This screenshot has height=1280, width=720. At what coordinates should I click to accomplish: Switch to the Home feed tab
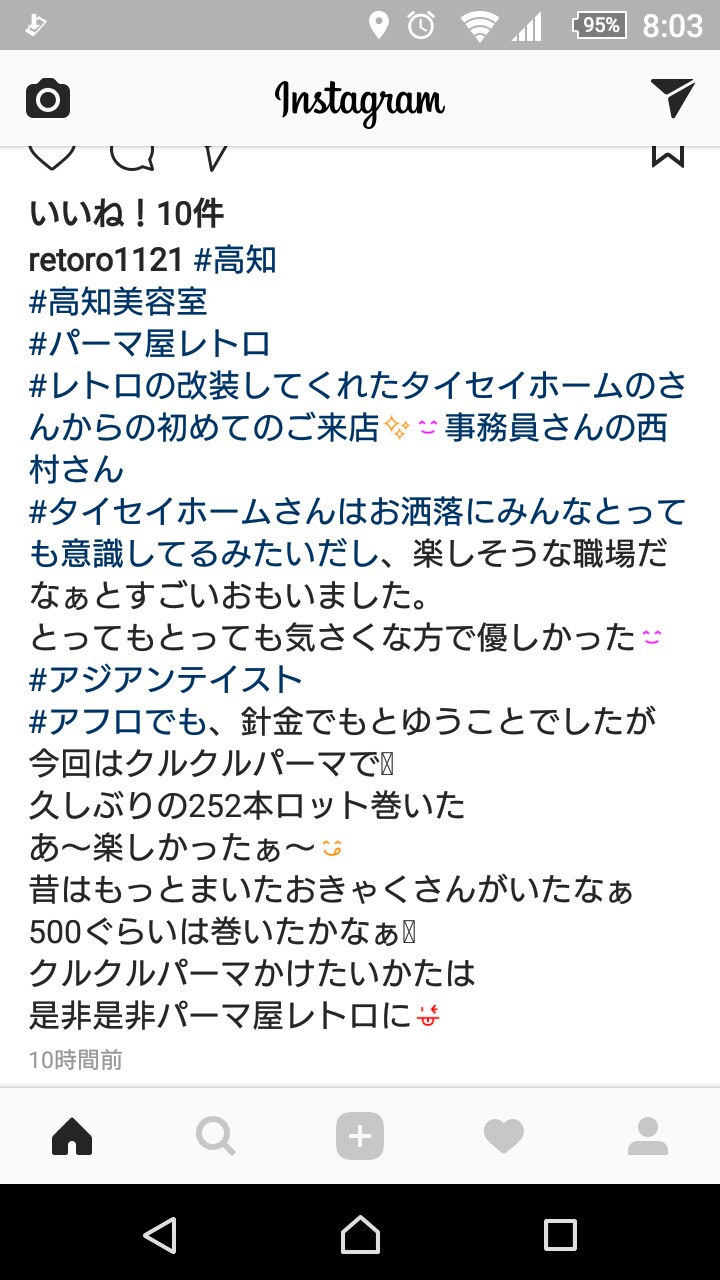(72, 1136)
